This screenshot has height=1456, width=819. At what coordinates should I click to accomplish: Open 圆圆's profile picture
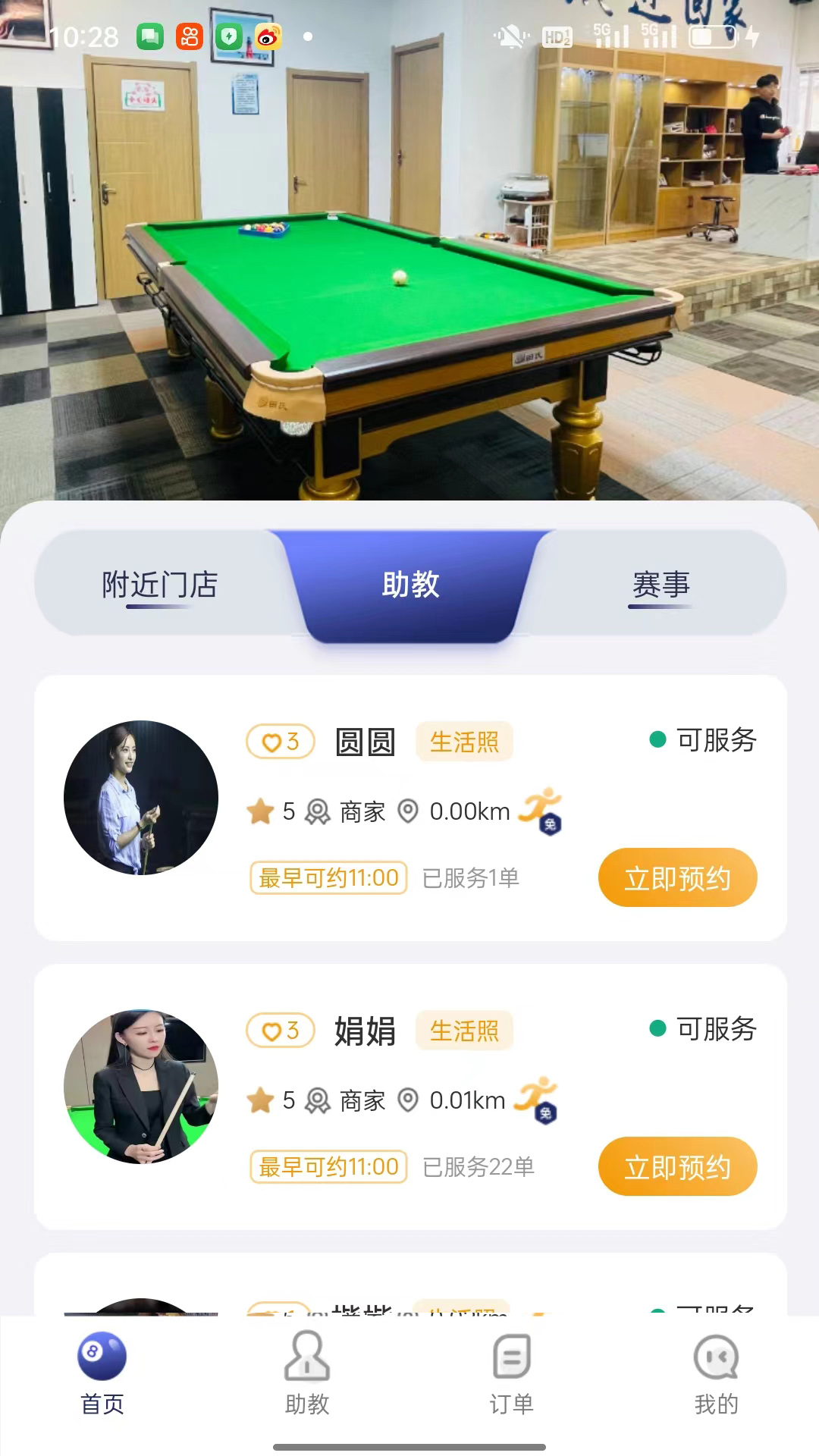click(x=141, y=798)
